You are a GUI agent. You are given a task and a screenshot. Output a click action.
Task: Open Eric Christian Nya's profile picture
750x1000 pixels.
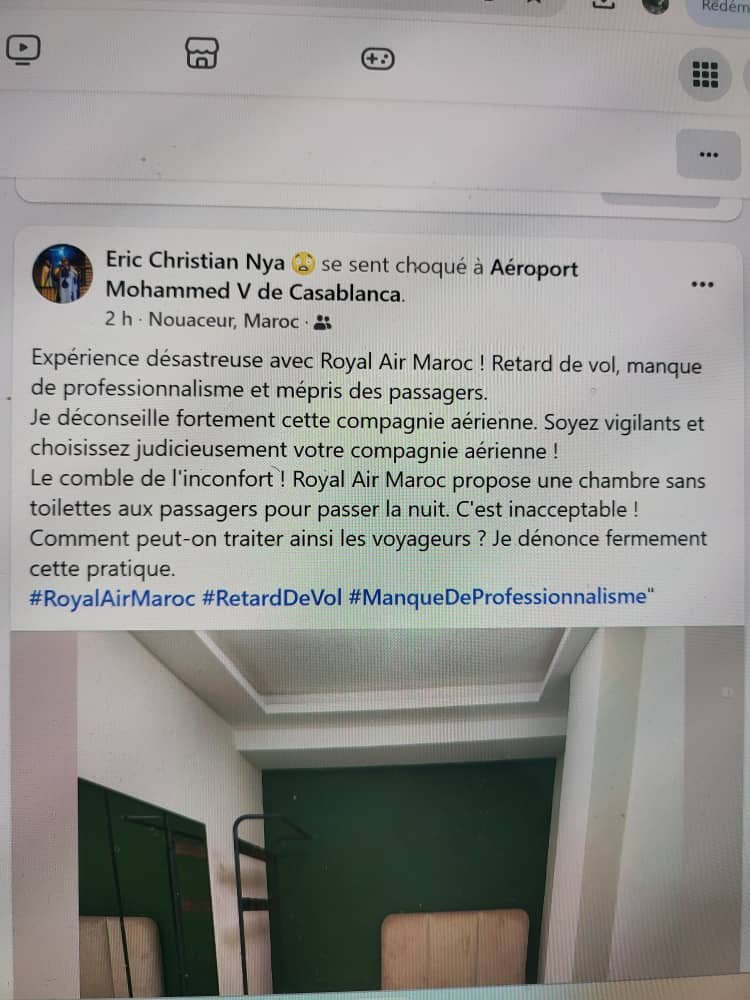click(63, 273)
